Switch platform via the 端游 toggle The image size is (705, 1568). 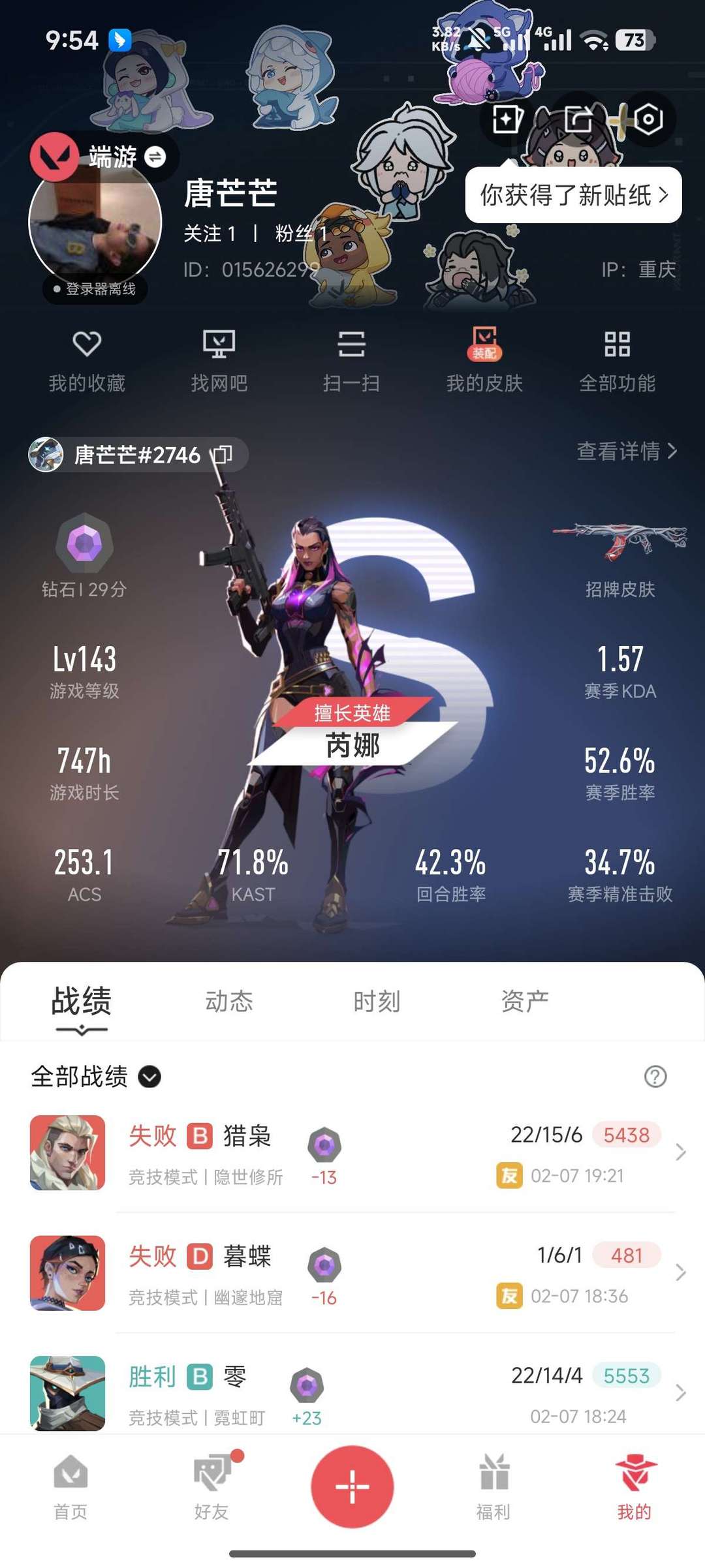[155, 157]
